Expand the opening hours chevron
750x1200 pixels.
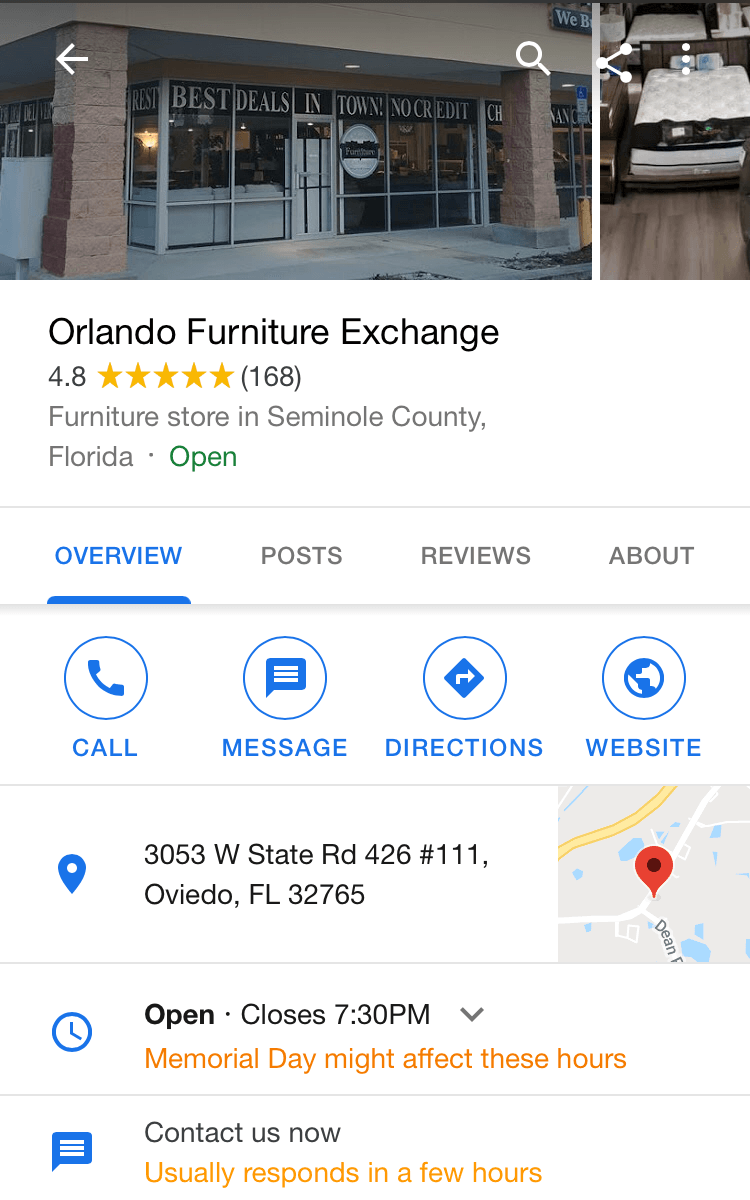tap(472, 1015)
